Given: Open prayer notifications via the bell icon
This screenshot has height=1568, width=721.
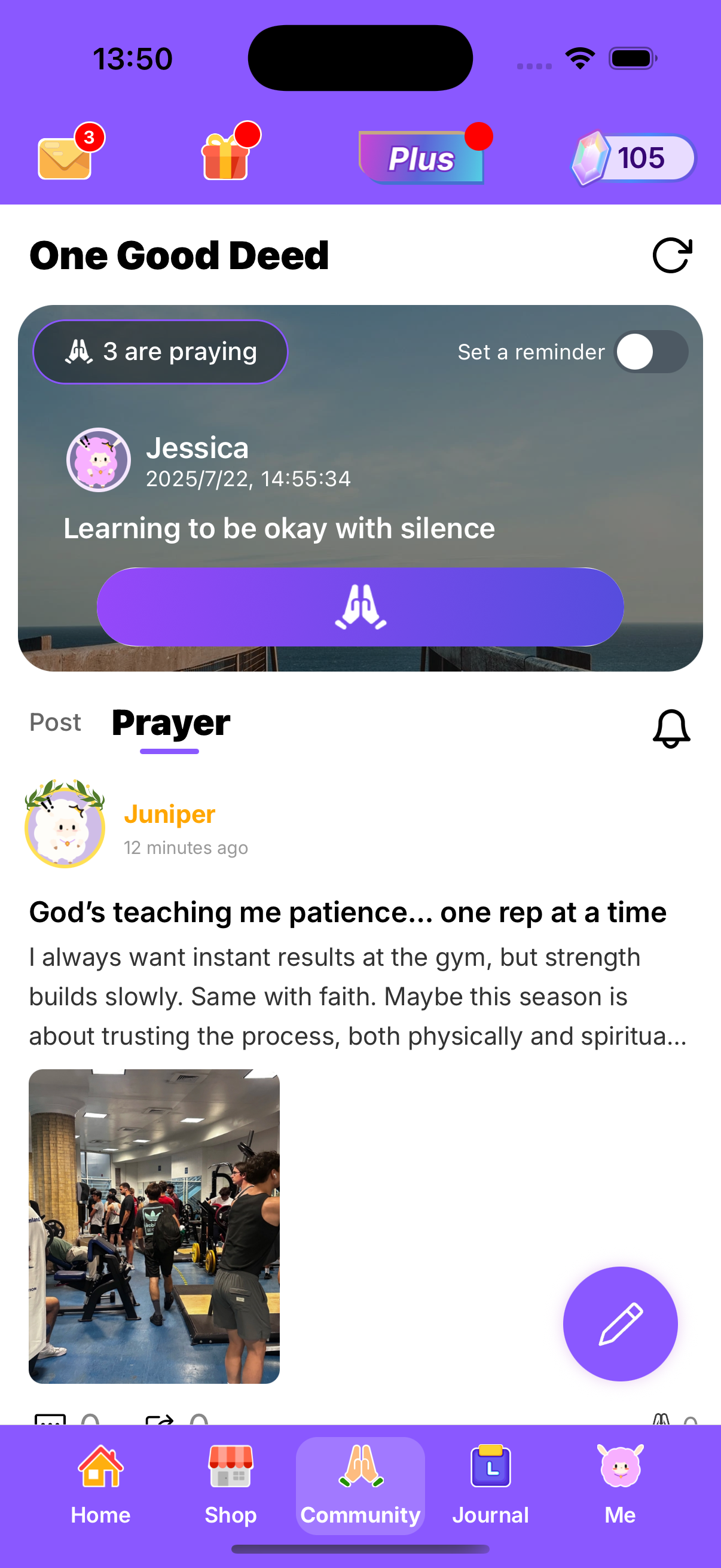Looking at the screenshot, I should click(x=670, y=728).
